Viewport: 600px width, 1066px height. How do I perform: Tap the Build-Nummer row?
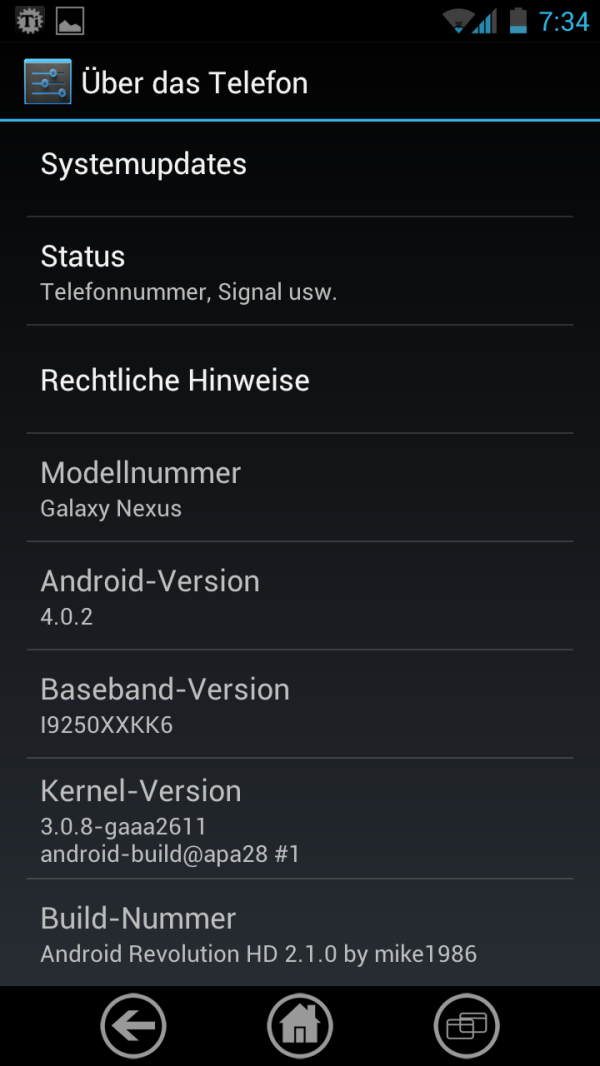click(300, 932)
